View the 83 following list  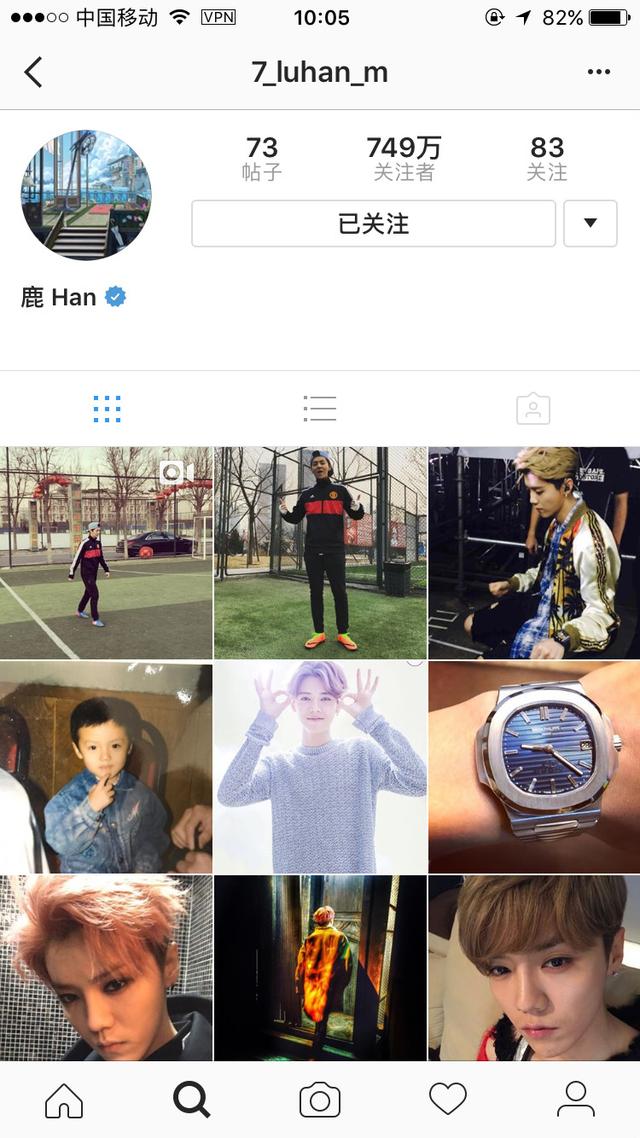pos(547,159)
